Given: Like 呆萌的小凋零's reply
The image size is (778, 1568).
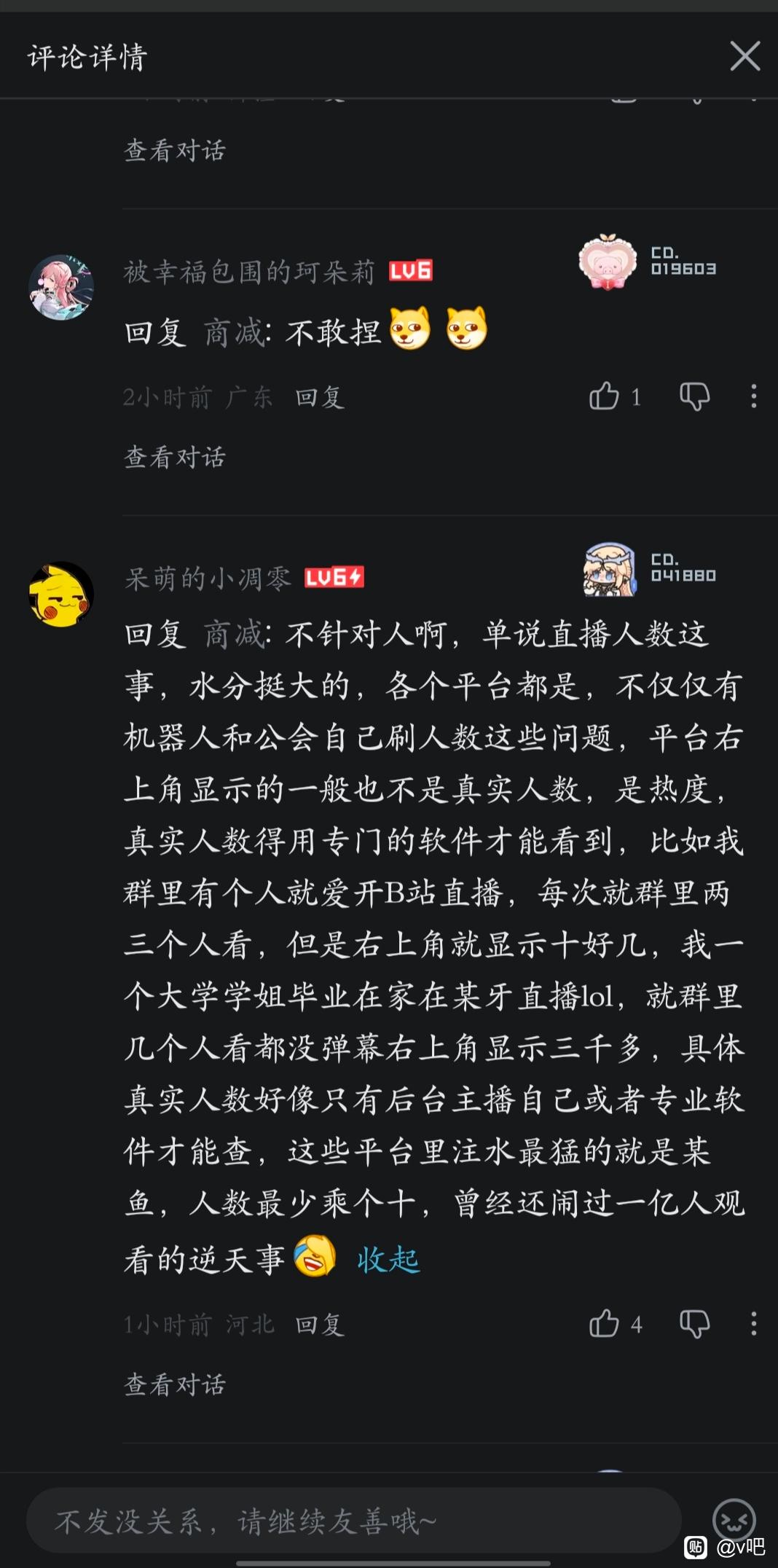Looking at the screenshot, I should 604,1324.
